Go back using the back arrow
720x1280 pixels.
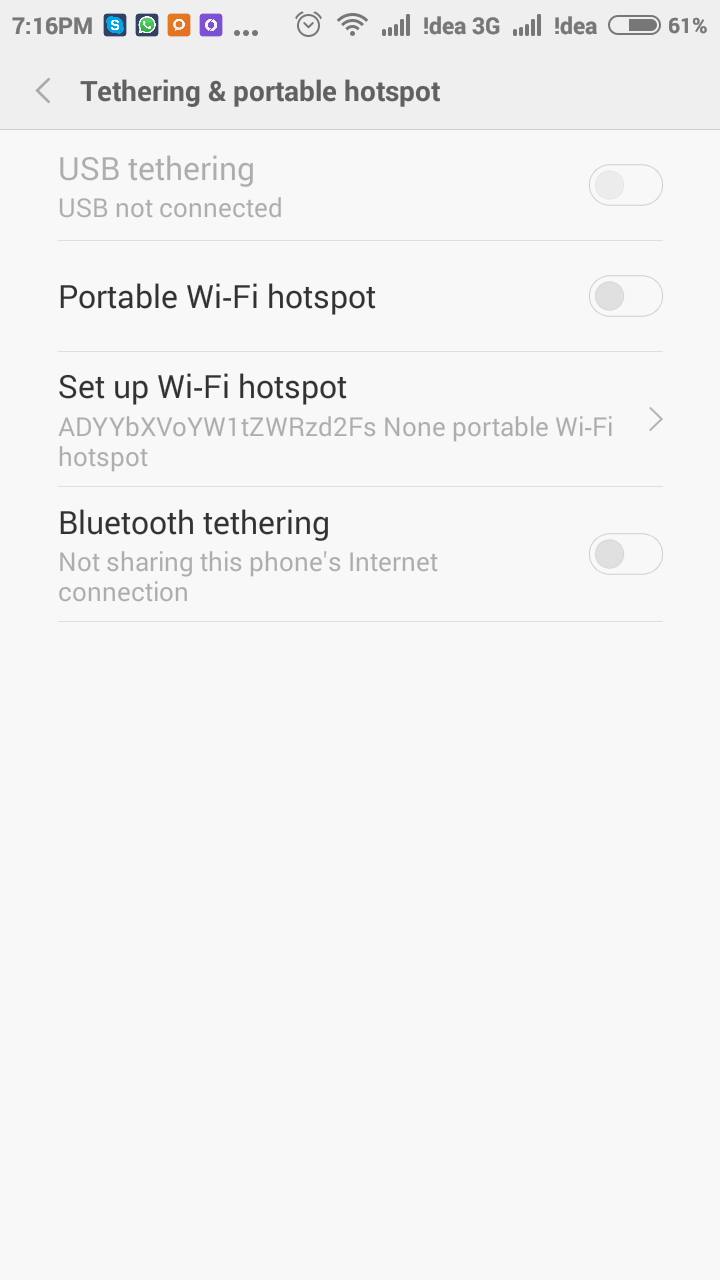tap(42, 90)
